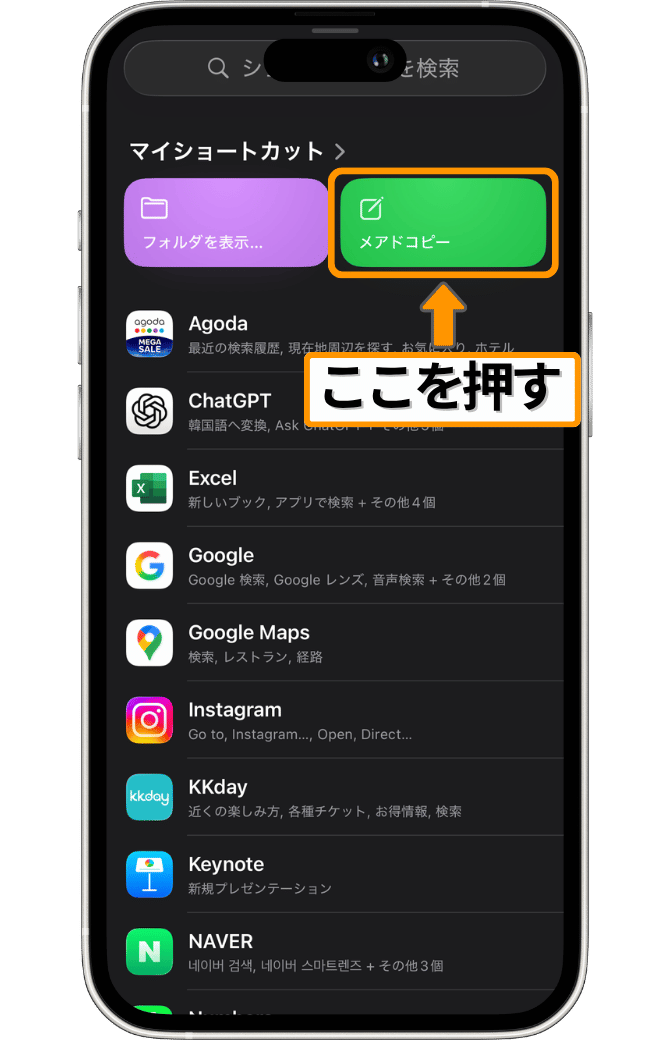Open the Google shortcuts row
The height and width of the screenshot is (1040, 670).
340,565
